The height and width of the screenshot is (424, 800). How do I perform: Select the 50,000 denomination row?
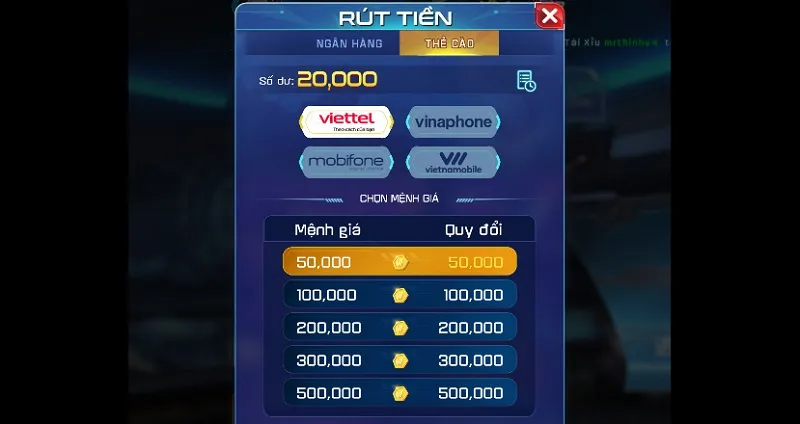pyautogui.click(x=400, y=262)
